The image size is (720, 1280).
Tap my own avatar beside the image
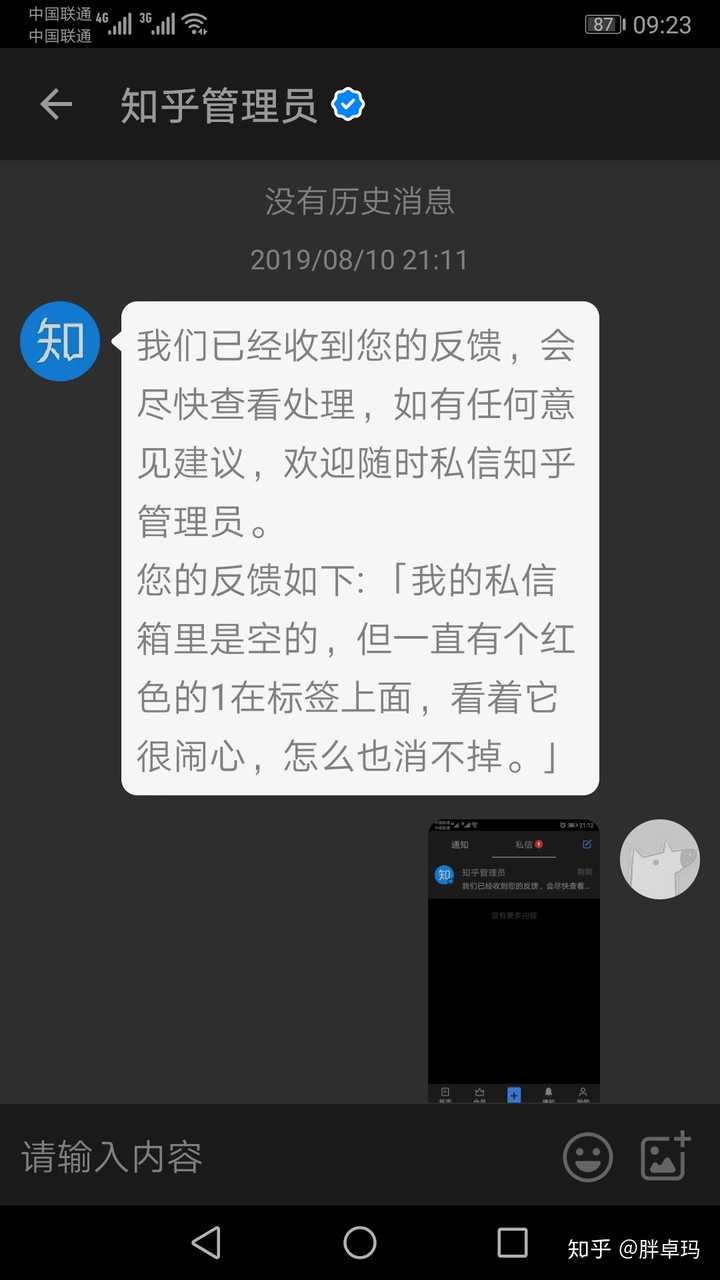(x=659, y=859)
